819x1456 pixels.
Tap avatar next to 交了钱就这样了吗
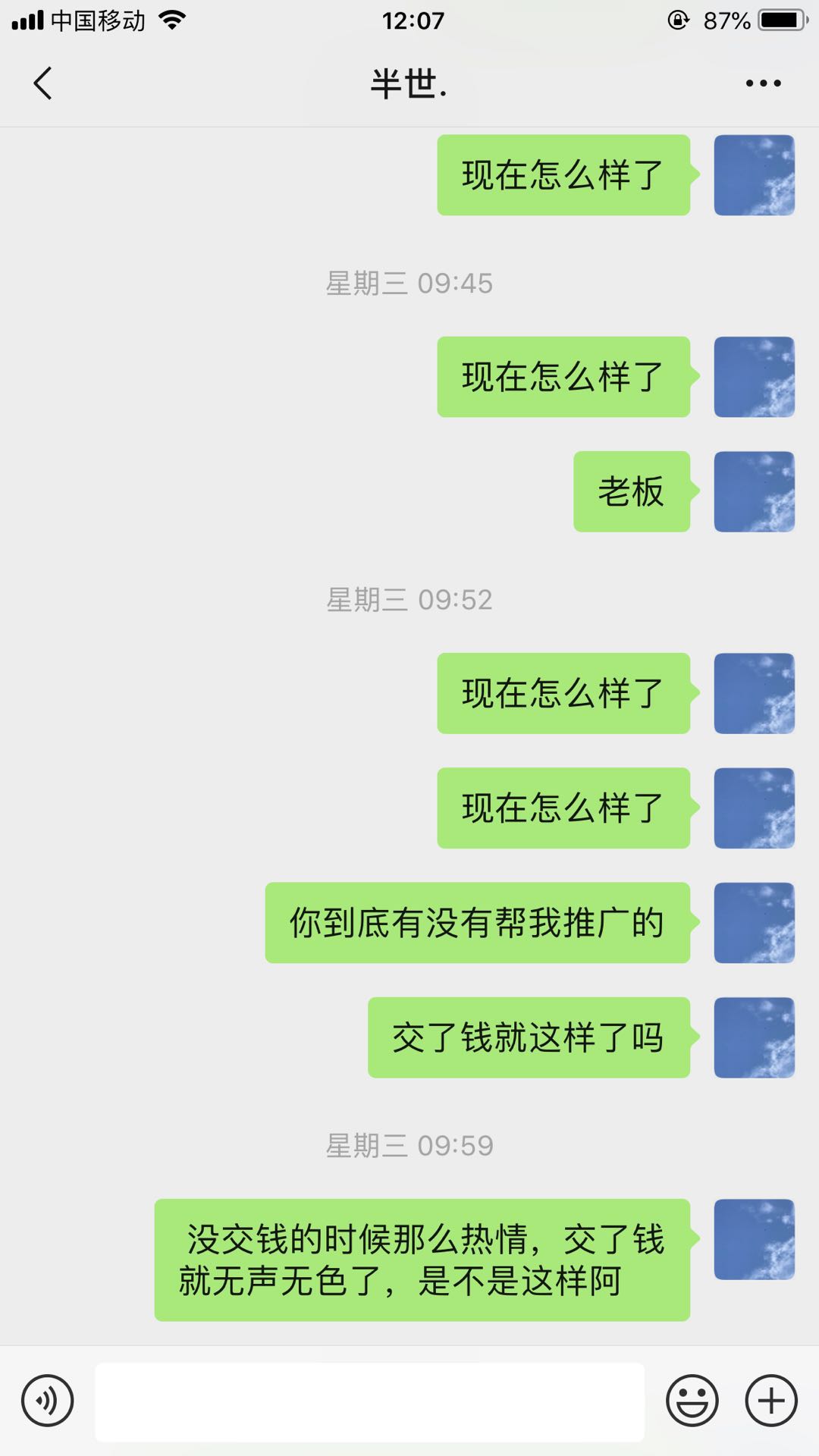(x=754, y=1037)
